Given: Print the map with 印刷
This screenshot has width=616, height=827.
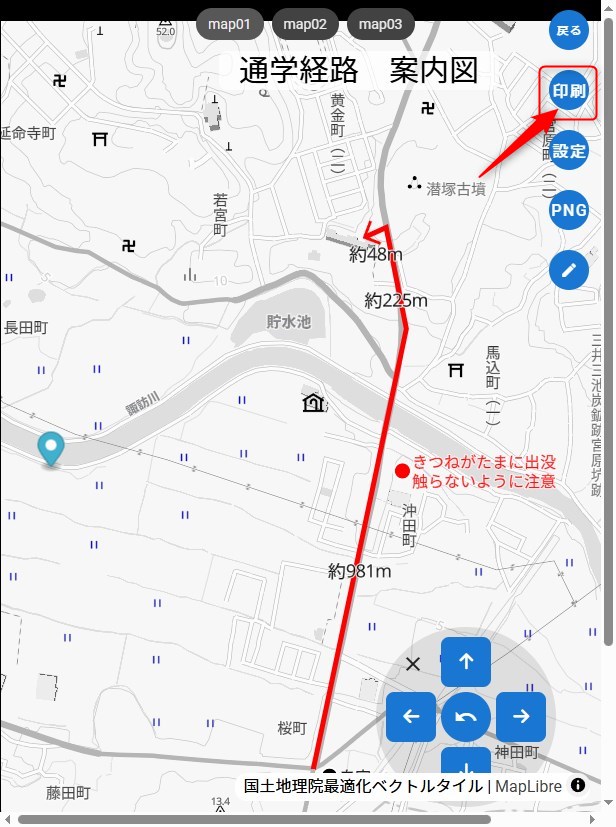Looking at the screenshot, I should (568, 92).
